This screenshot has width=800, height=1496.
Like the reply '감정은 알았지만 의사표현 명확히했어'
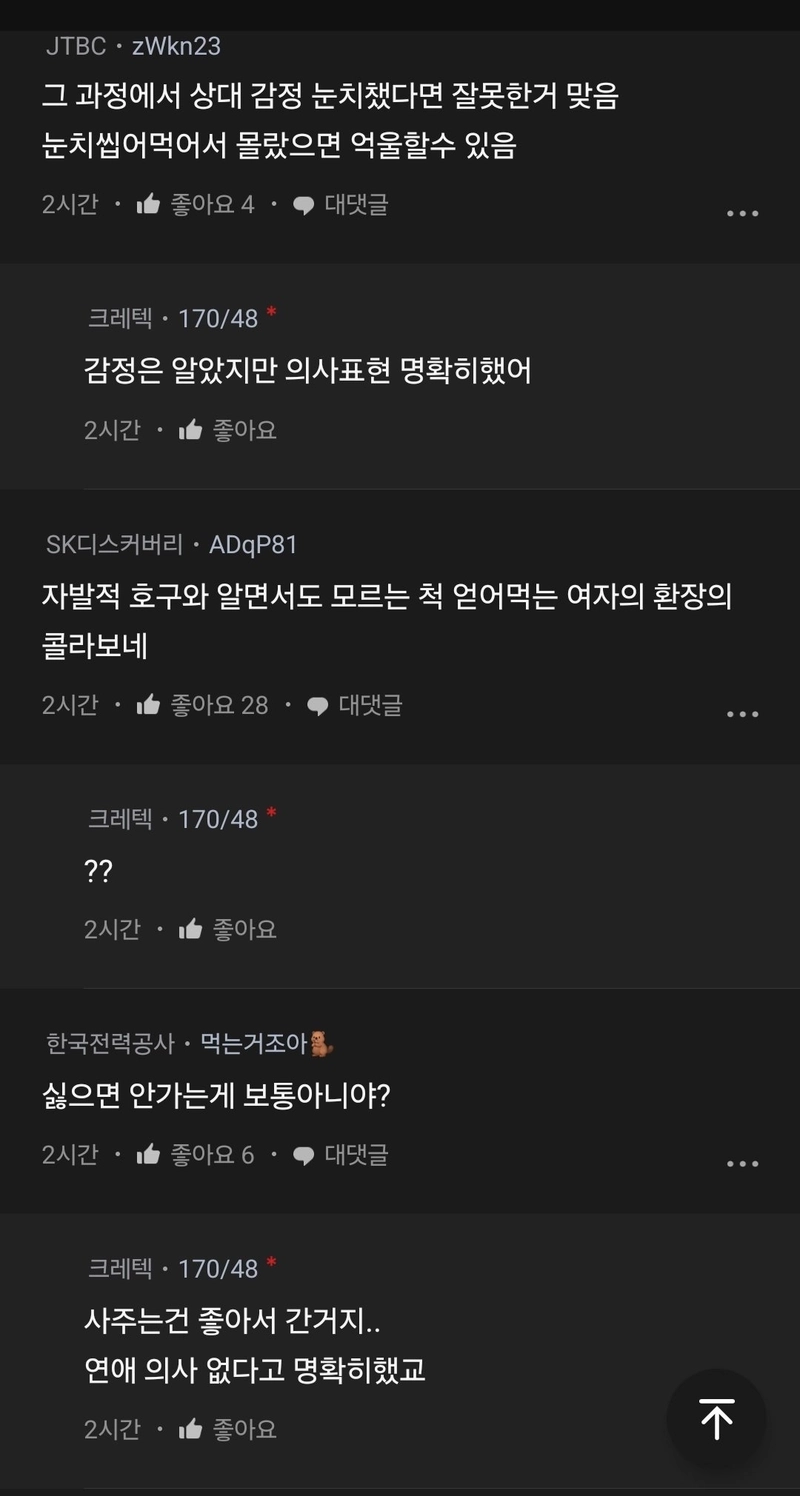click(x=227, y=431)
